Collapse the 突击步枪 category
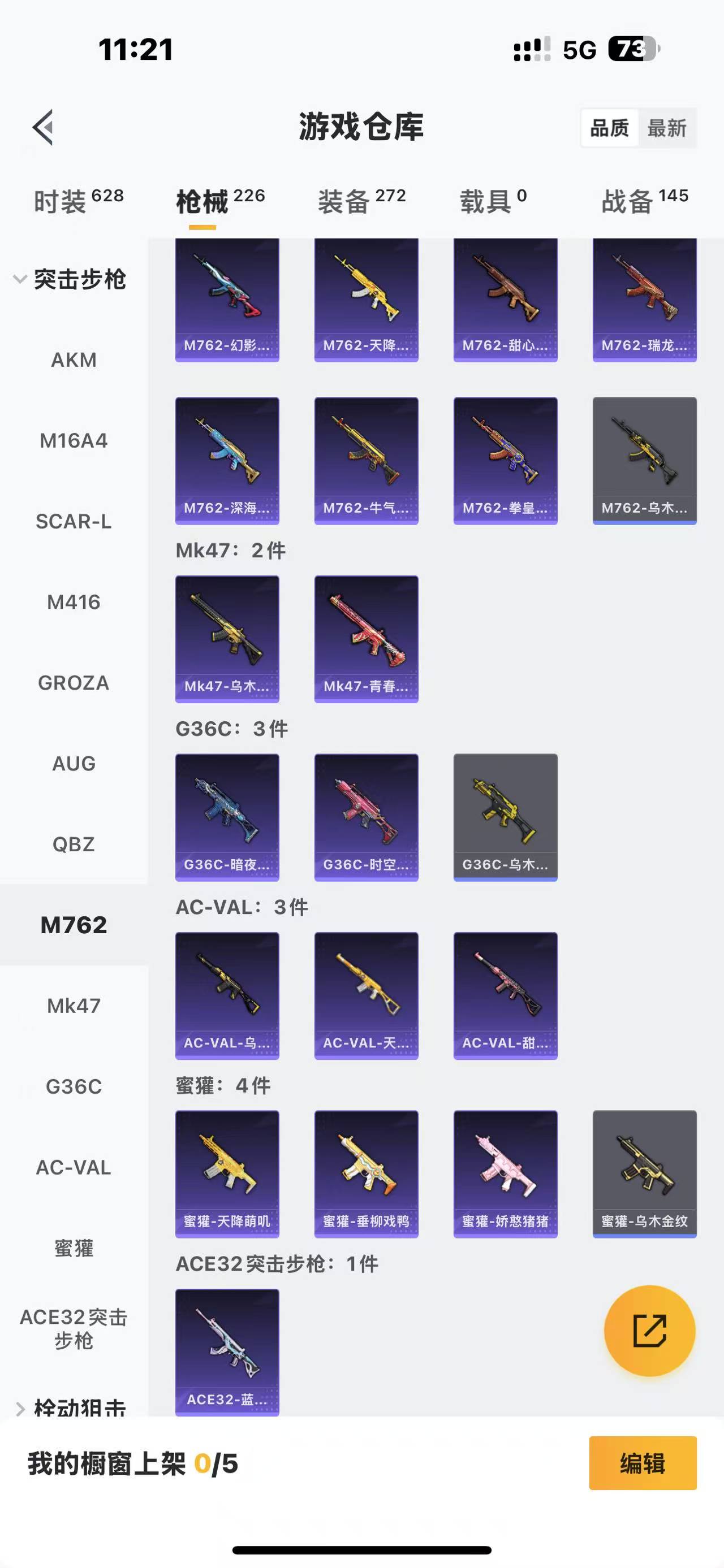Image resolution: width=724 pixels, height=1568 pixels. click(x=70, y=279)
